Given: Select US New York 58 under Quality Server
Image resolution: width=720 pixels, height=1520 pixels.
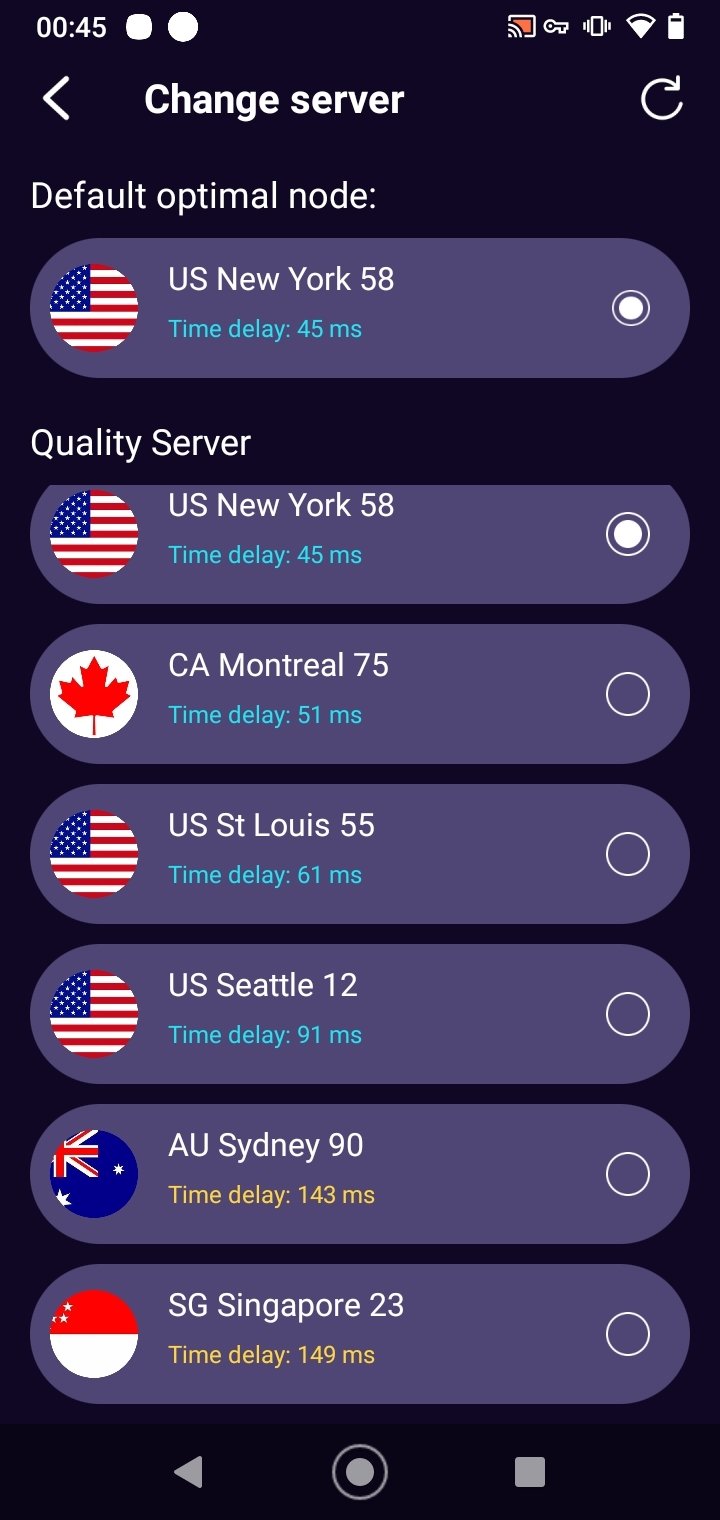Looking at the screenshot, I should pyautogui.click(x=628, y=534).
